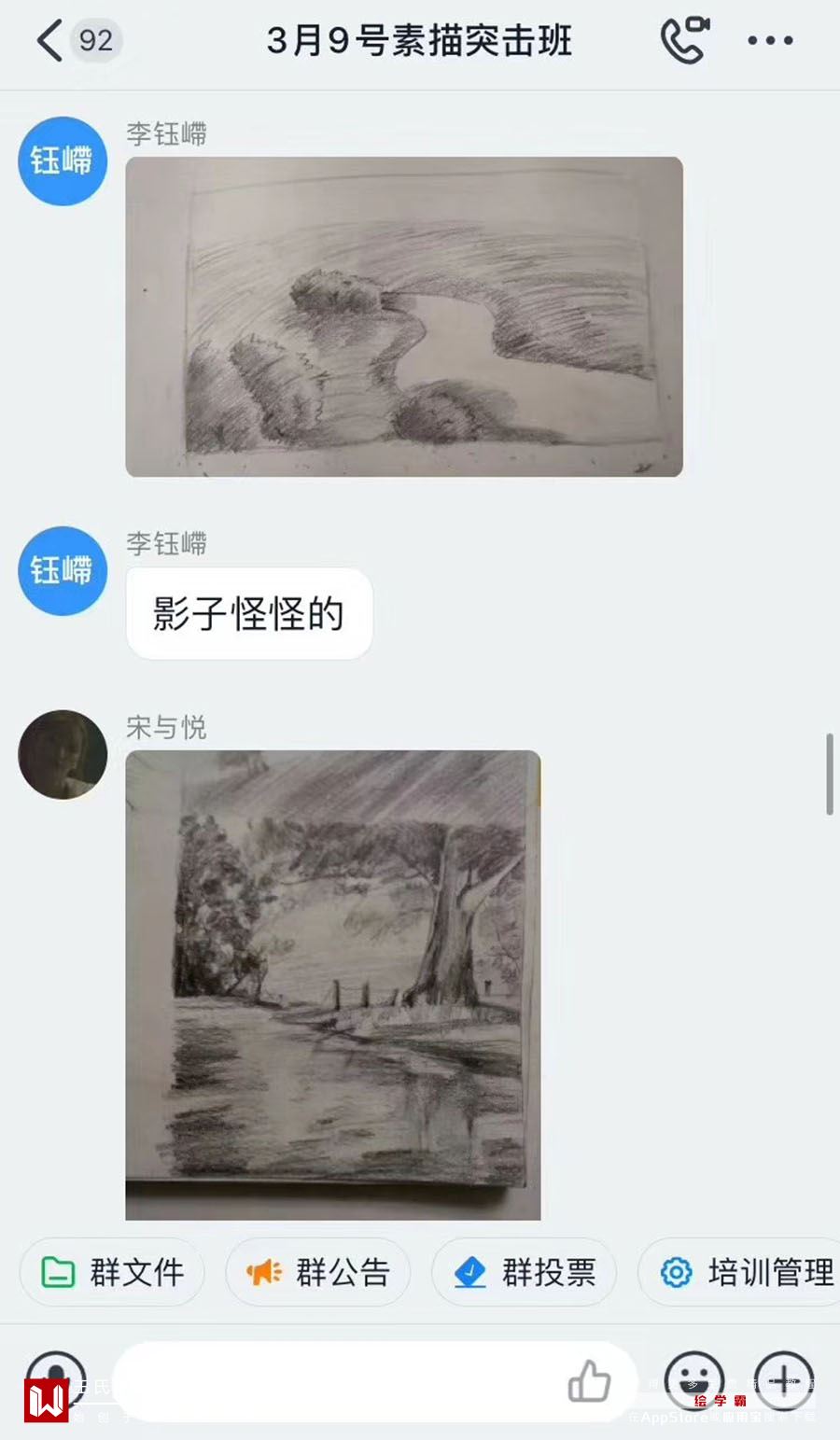Screen dimensions: 840x1440
Task: Open 宋与悦's tree sketch image
Action: tap(333, 985)
